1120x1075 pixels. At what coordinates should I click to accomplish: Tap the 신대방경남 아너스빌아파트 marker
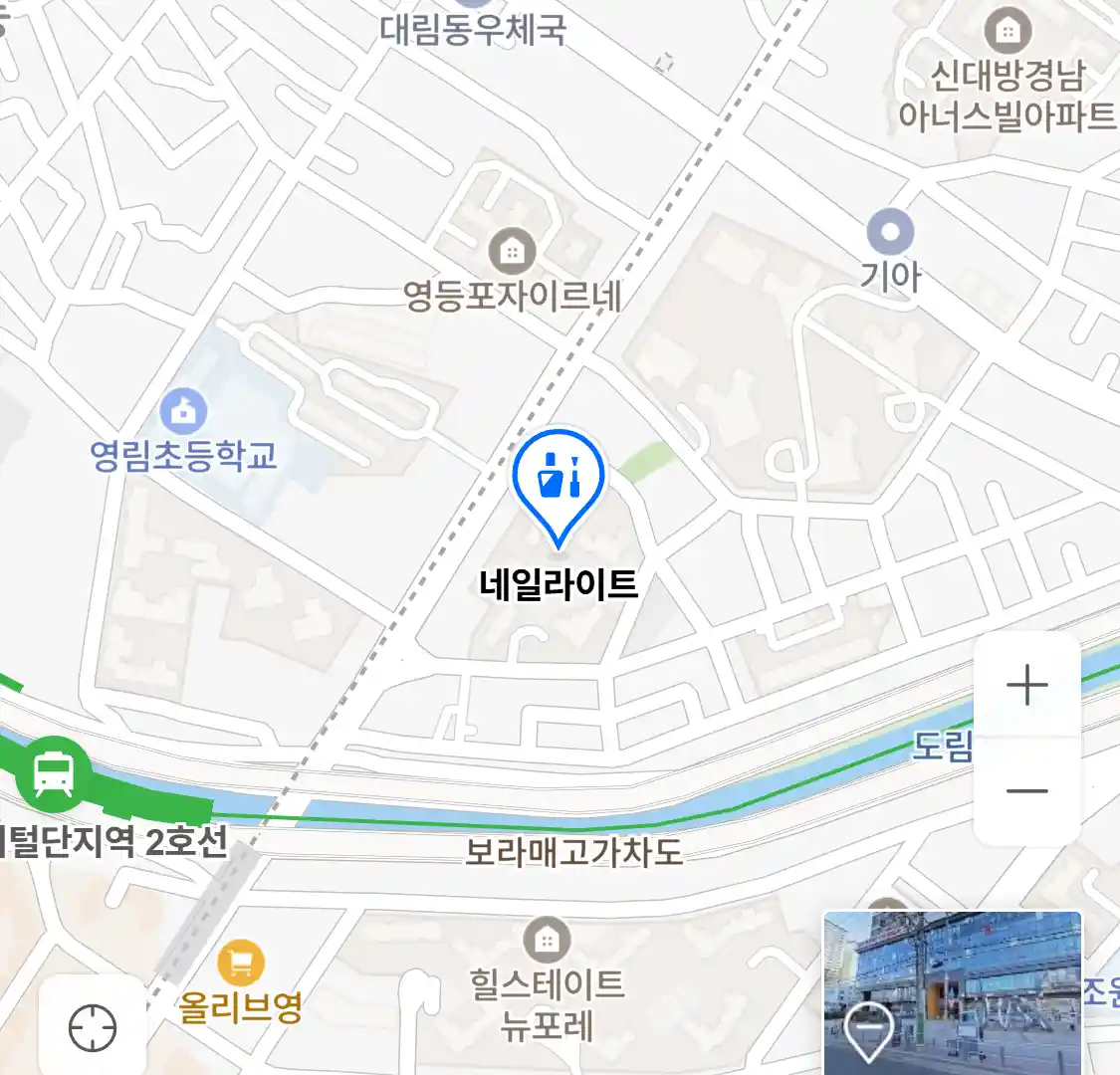pyautogui.click(x=1008, y=32)
